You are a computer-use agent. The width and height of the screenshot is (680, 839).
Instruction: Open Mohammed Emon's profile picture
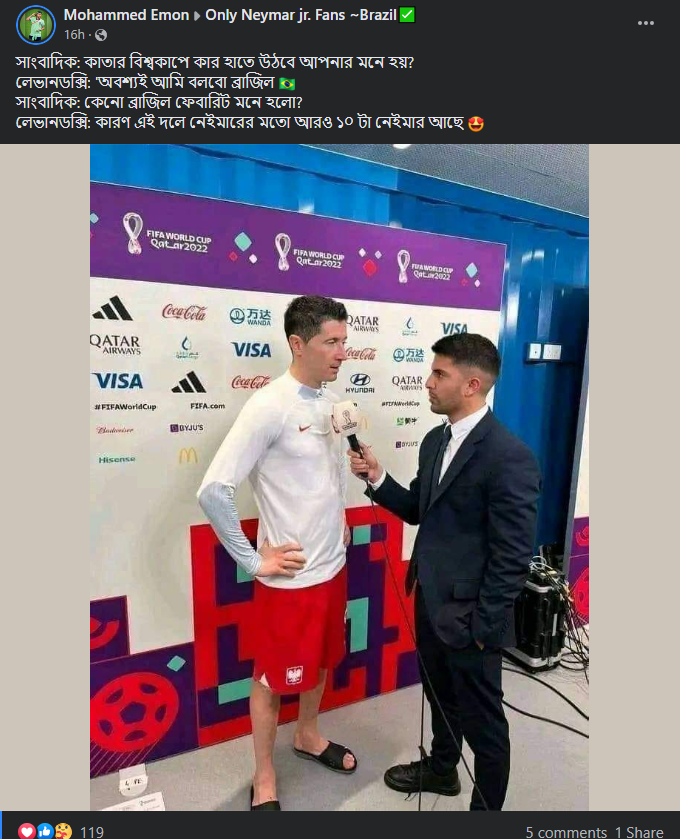tap(36, 24)
